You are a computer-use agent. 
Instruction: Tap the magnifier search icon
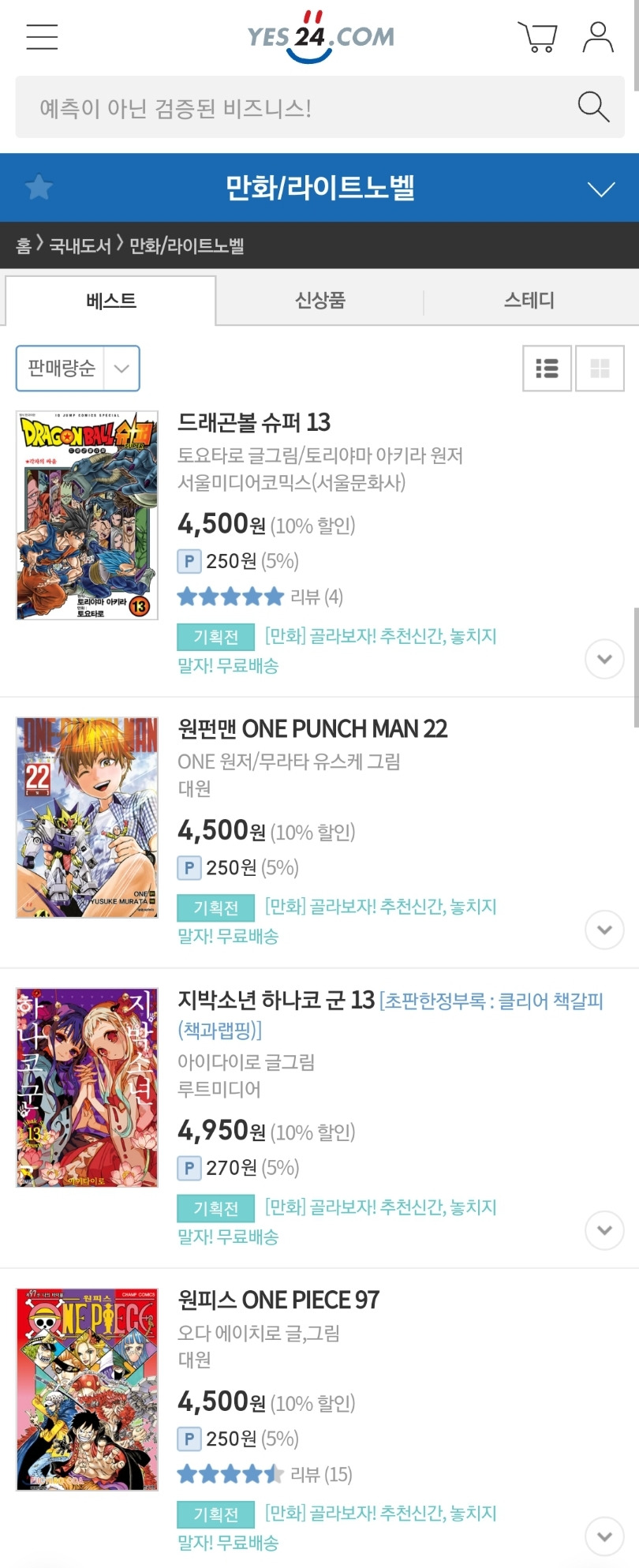(593, 107)
